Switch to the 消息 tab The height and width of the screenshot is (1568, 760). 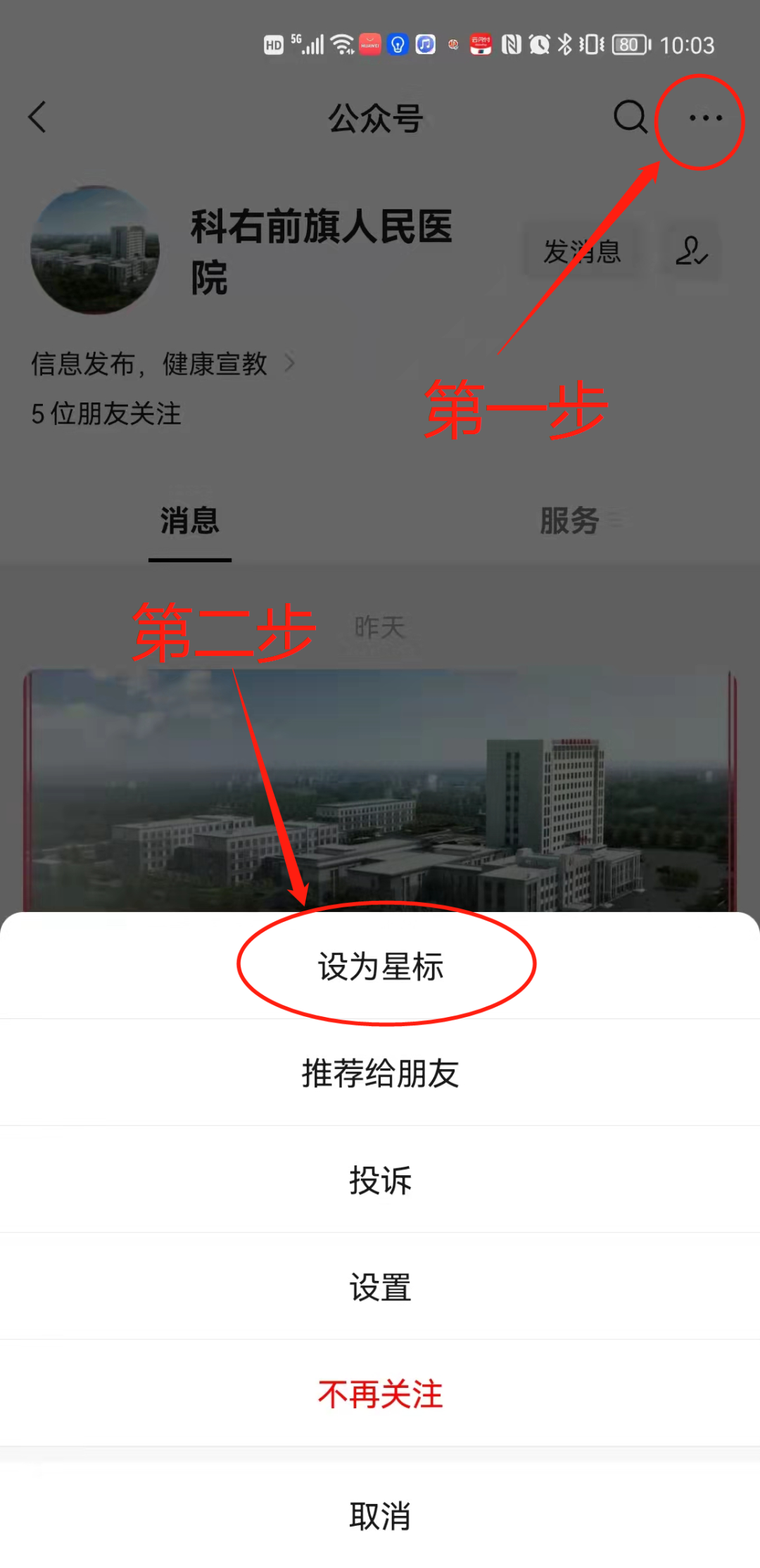pyautogui.click(x=189, y=521)
